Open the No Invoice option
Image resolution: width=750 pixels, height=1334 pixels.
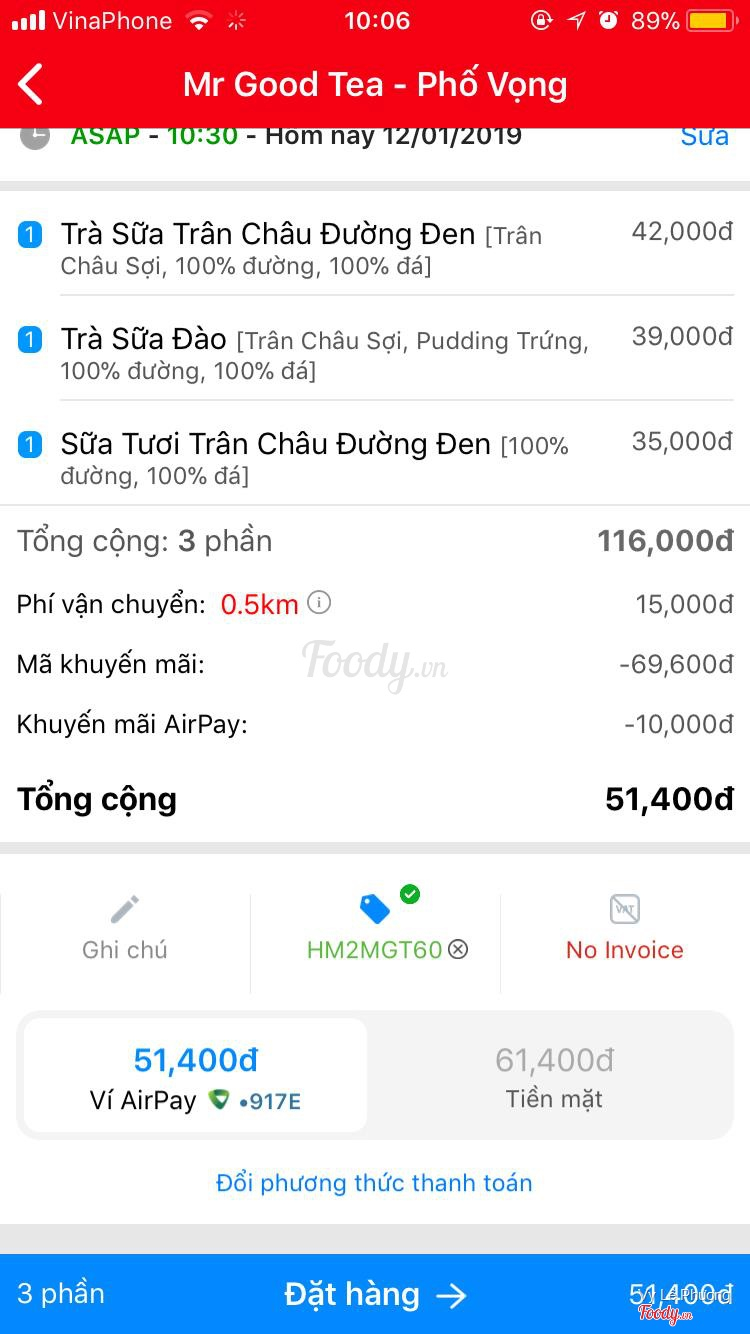tap(624, 928)
